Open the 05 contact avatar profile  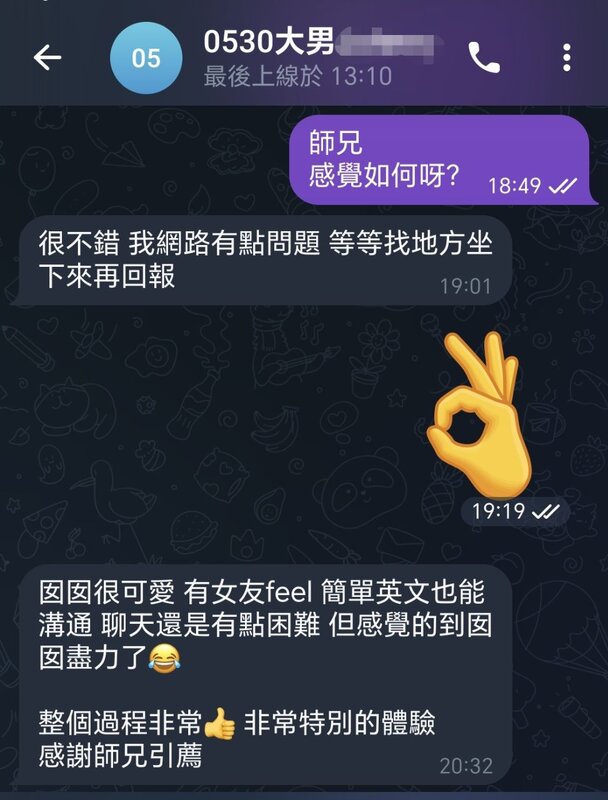point(146,58)
